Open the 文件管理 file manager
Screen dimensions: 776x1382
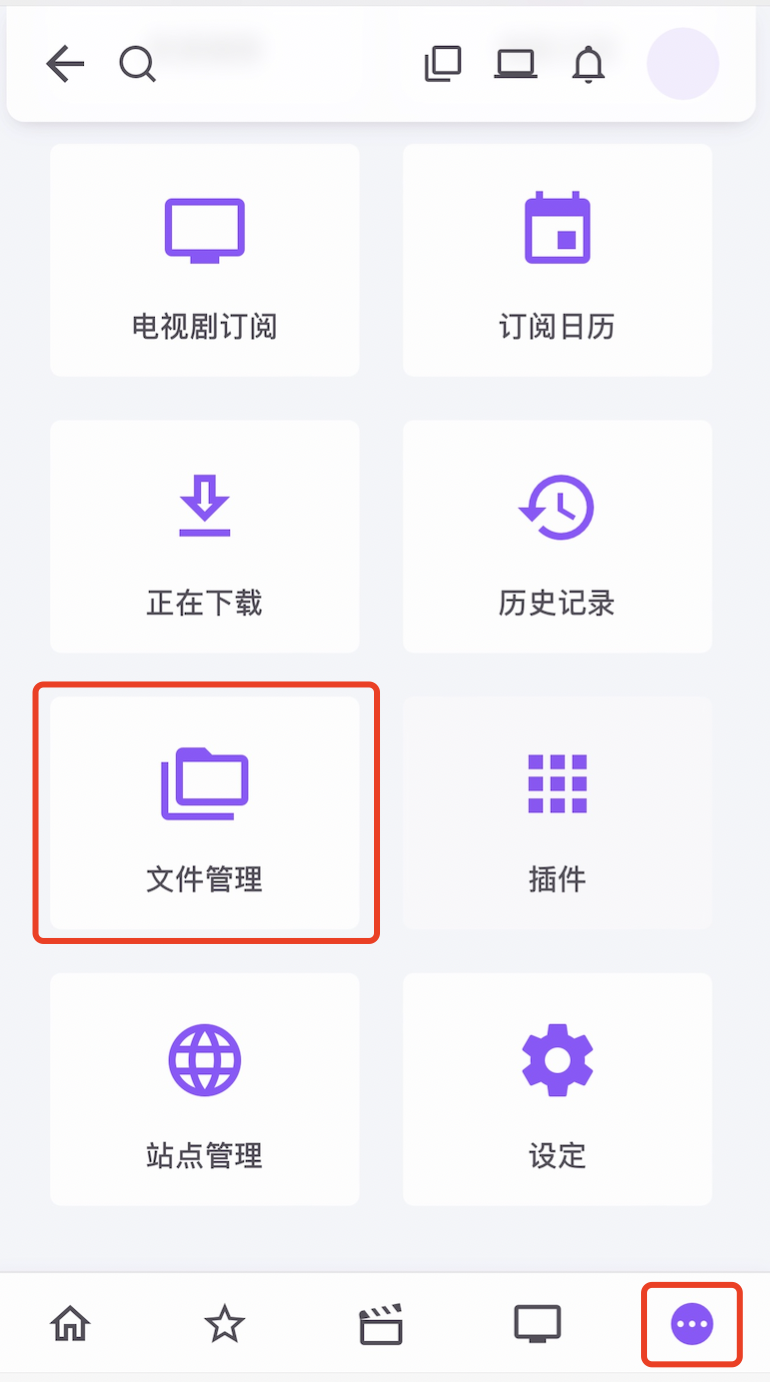point(204,812)
